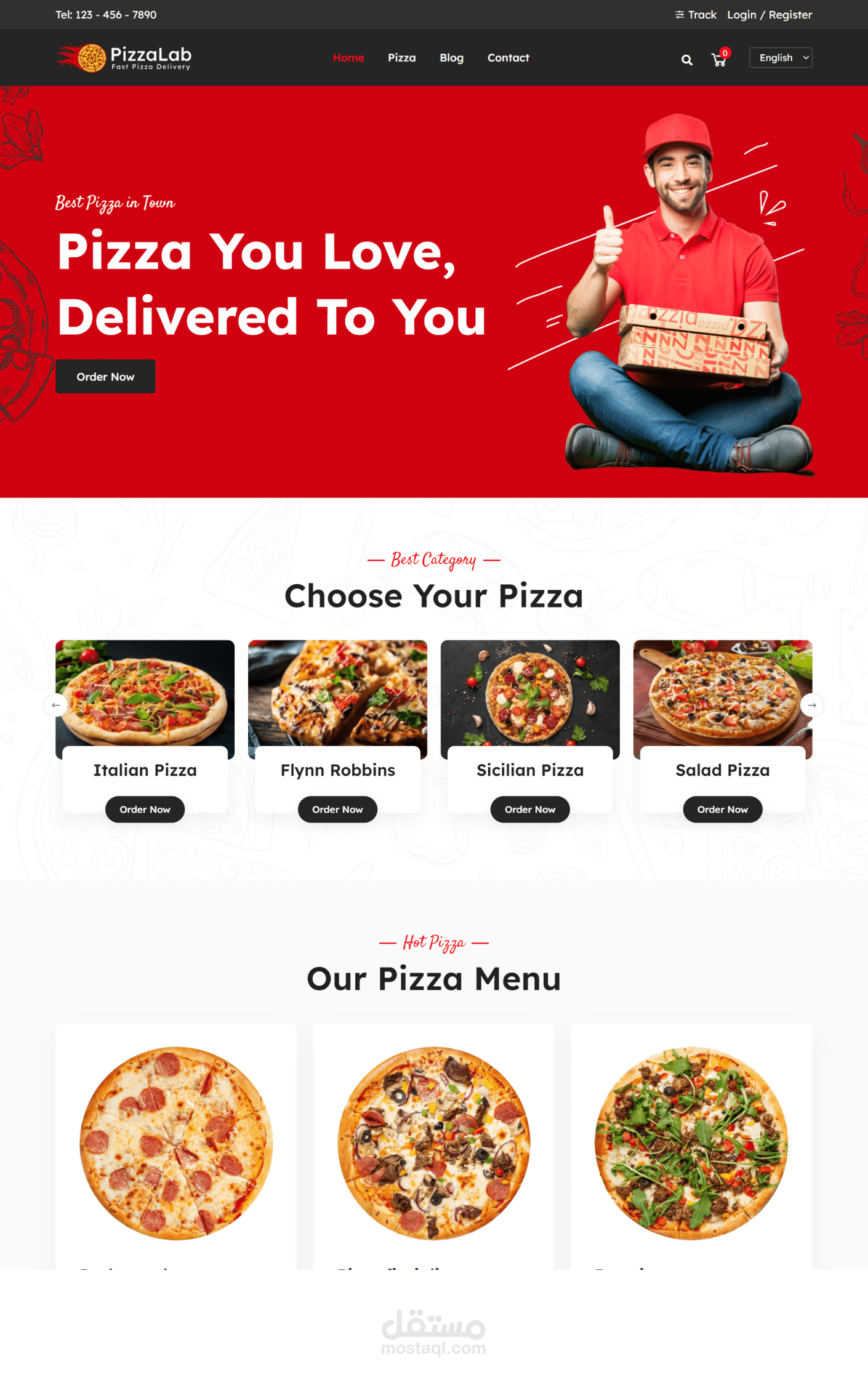Screen dimensions: 868x1385
Task: Open the search magnifier icon
Action: [x=686, y=60]
